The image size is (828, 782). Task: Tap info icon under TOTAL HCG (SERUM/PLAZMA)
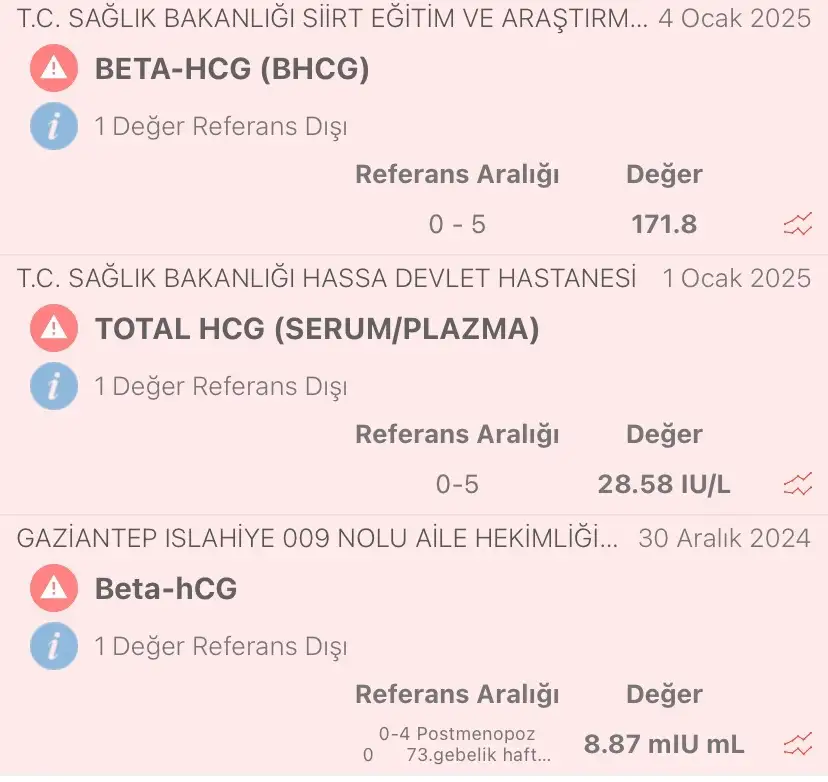coord(54,386)
